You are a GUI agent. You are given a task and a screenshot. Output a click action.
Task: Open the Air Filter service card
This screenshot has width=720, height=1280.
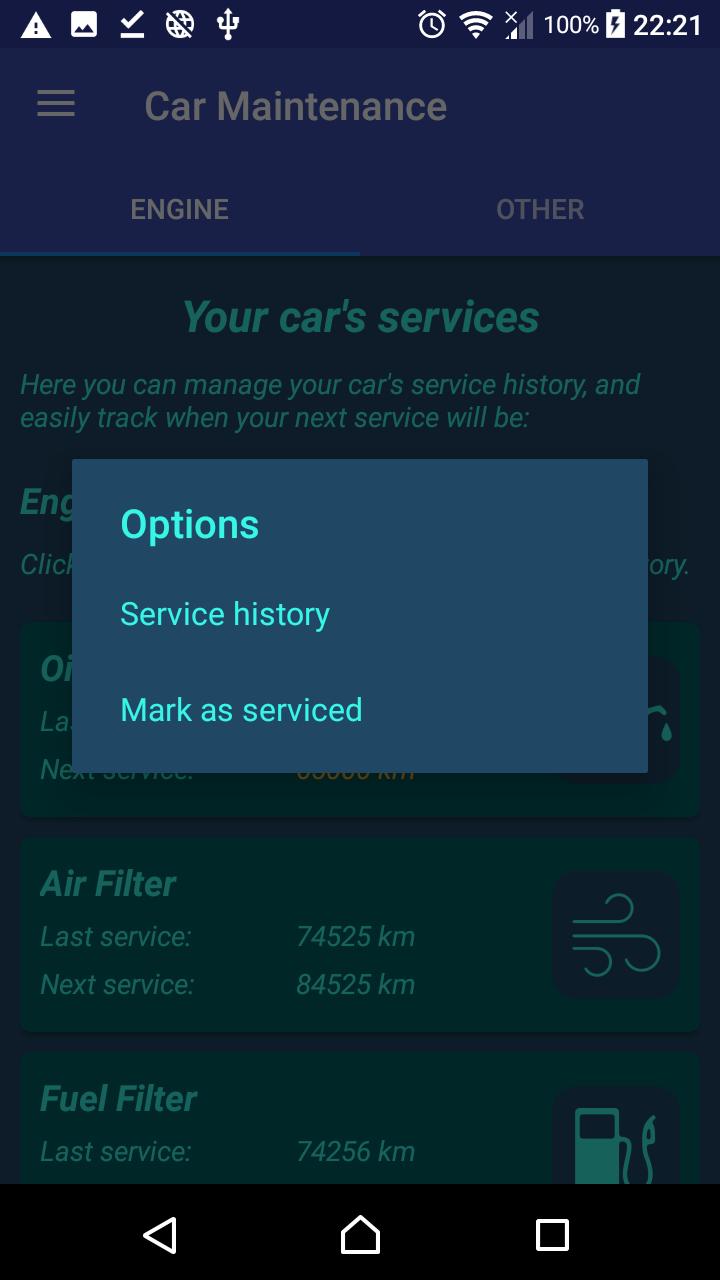[x=360, y=934]
